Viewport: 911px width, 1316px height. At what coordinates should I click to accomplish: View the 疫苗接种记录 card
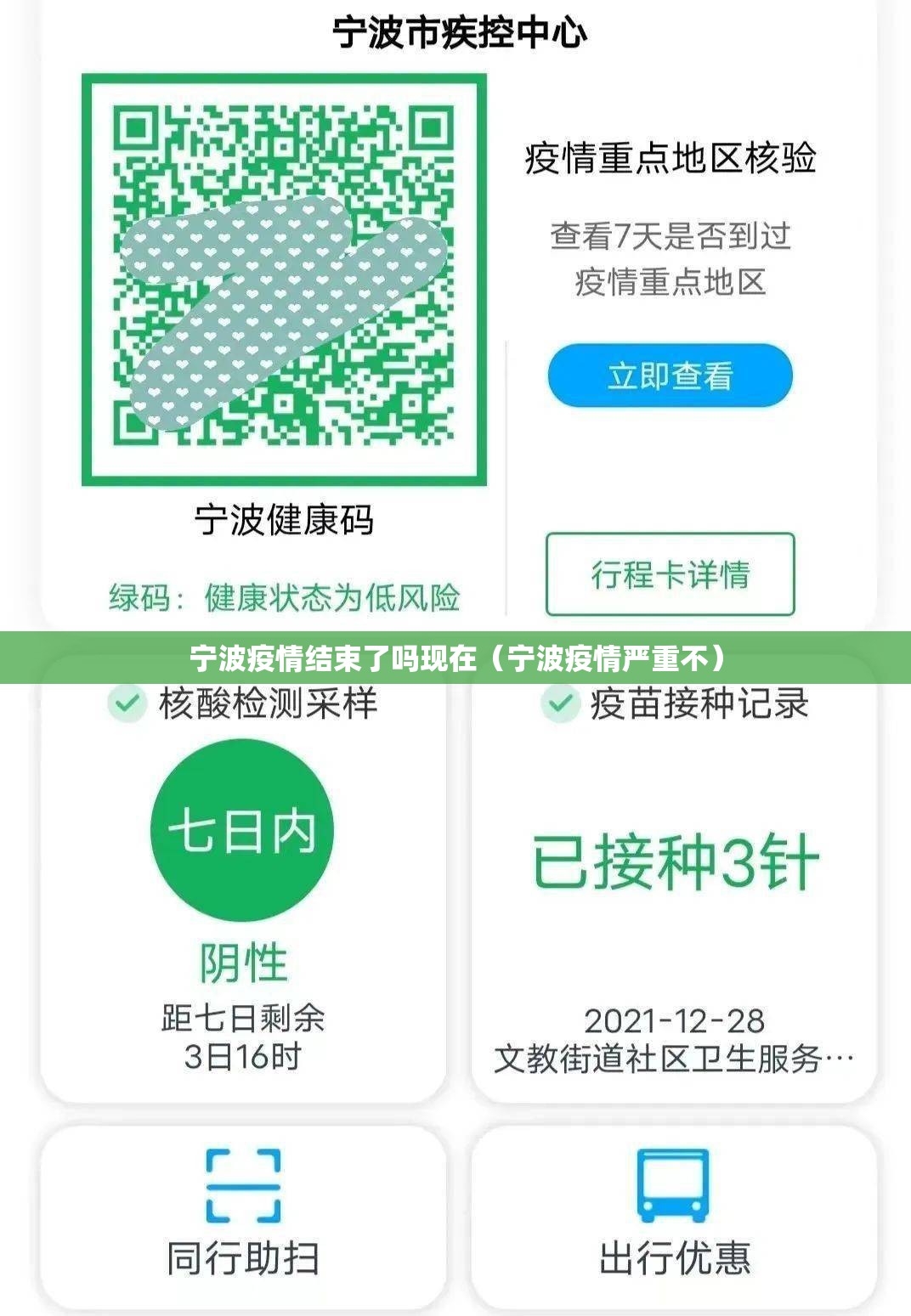[675, 884]
